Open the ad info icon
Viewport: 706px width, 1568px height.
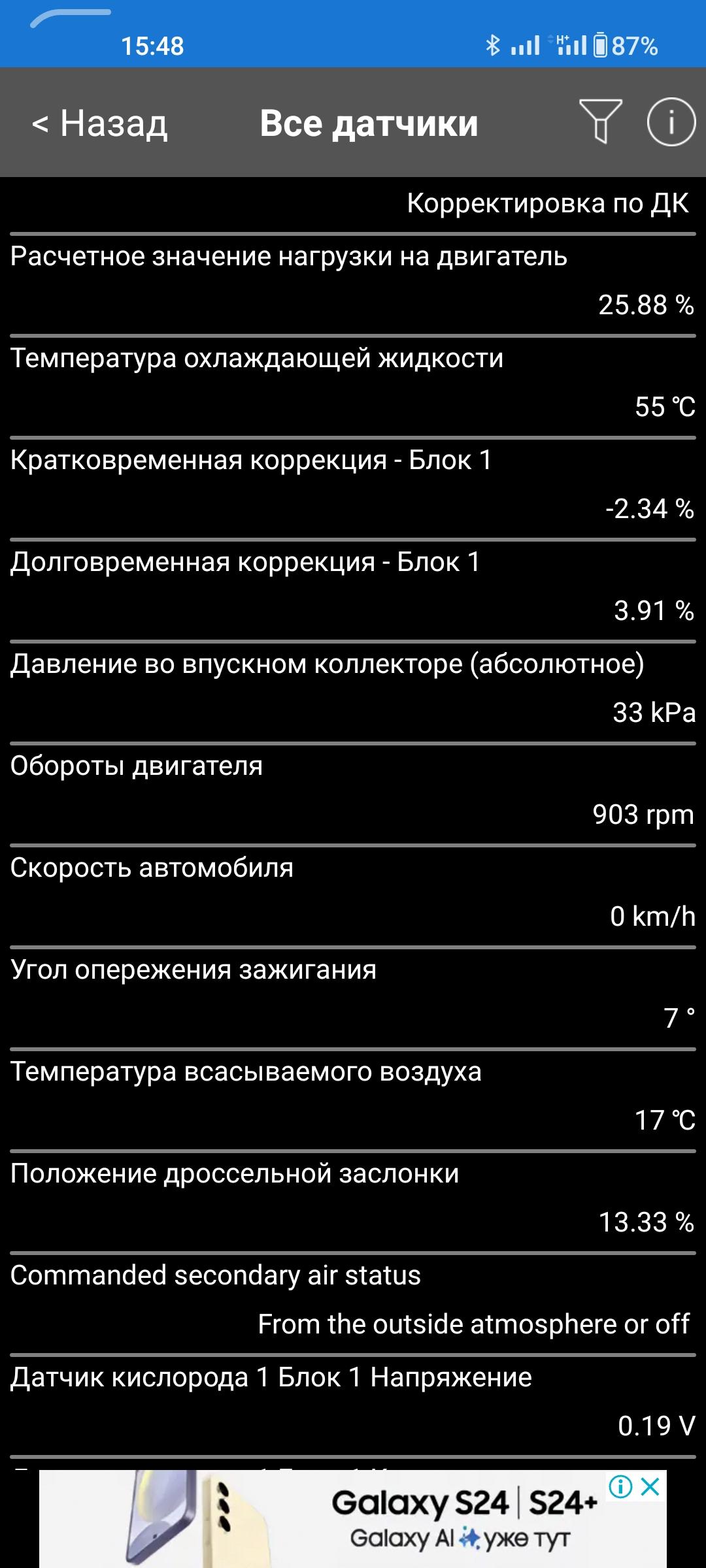(x=620, y=1487)
